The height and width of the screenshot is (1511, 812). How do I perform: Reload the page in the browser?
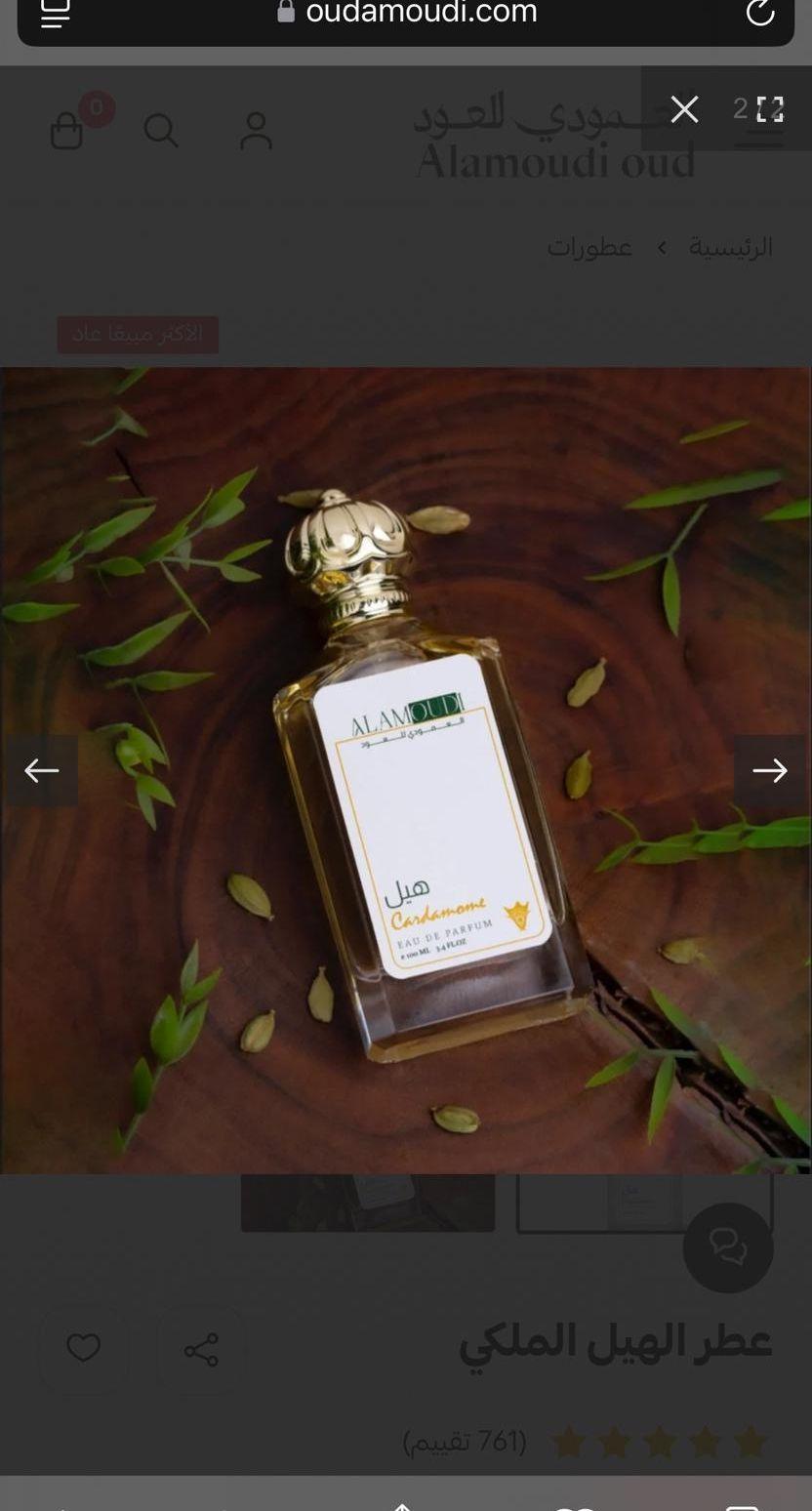(x=760, y=12)
